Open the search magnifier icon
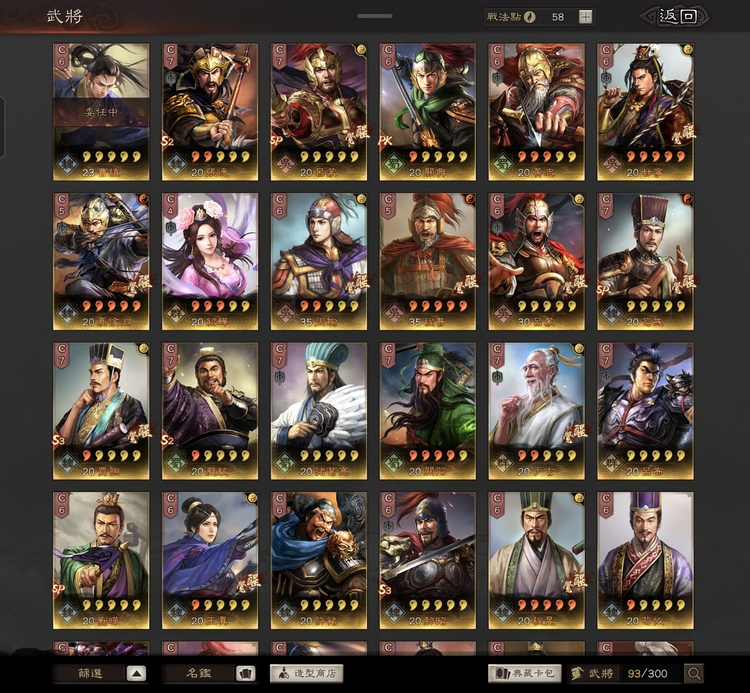 pos(693,673)
